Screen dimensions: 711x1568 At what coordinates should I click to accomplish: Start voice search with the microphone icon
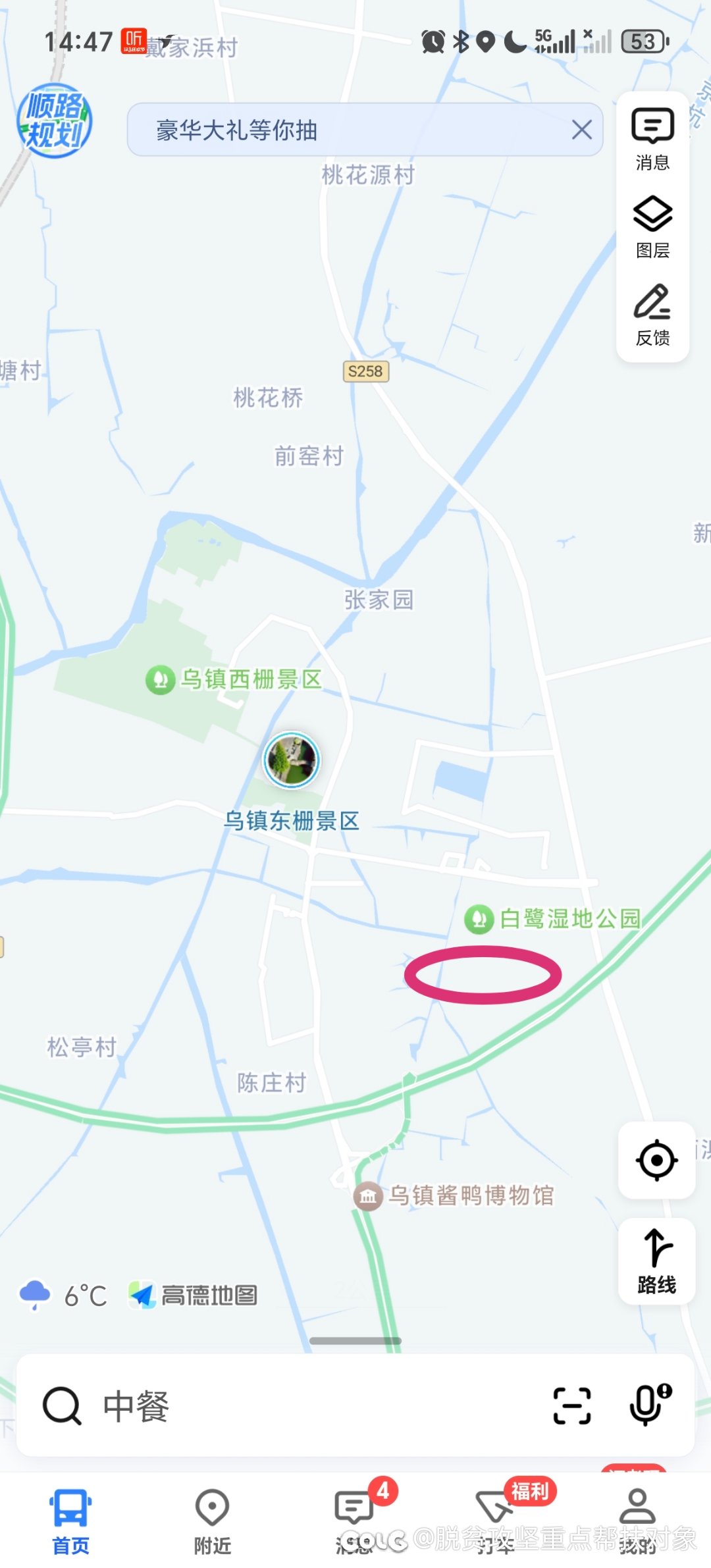coord(649,1404)
